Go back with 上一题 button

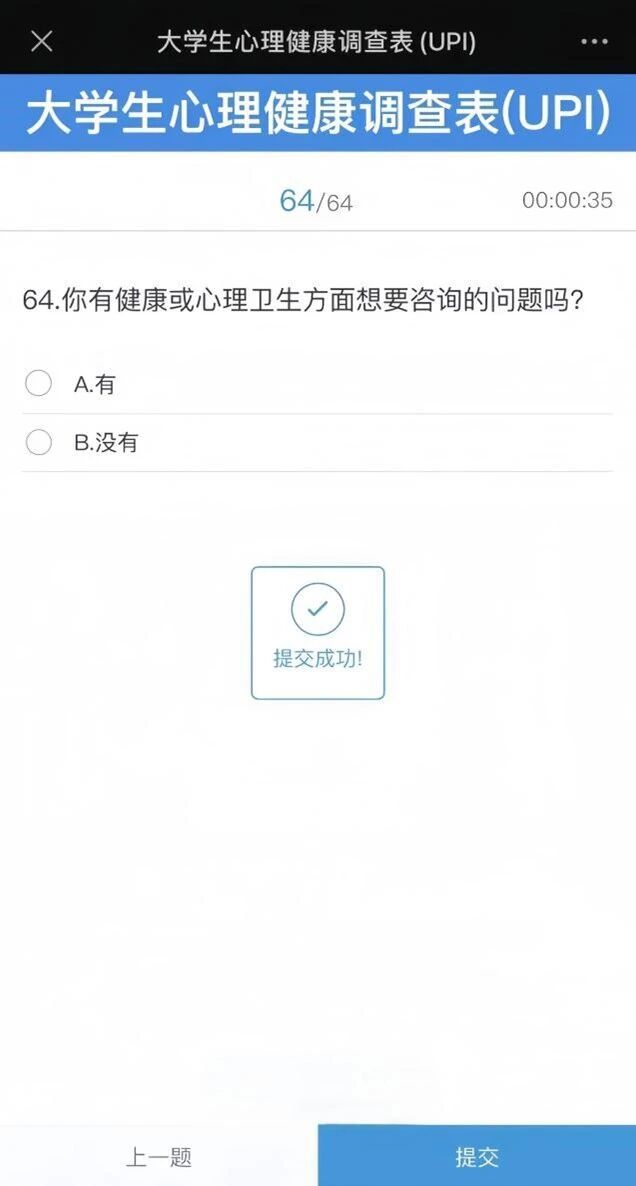click(x=159, y=1157)
